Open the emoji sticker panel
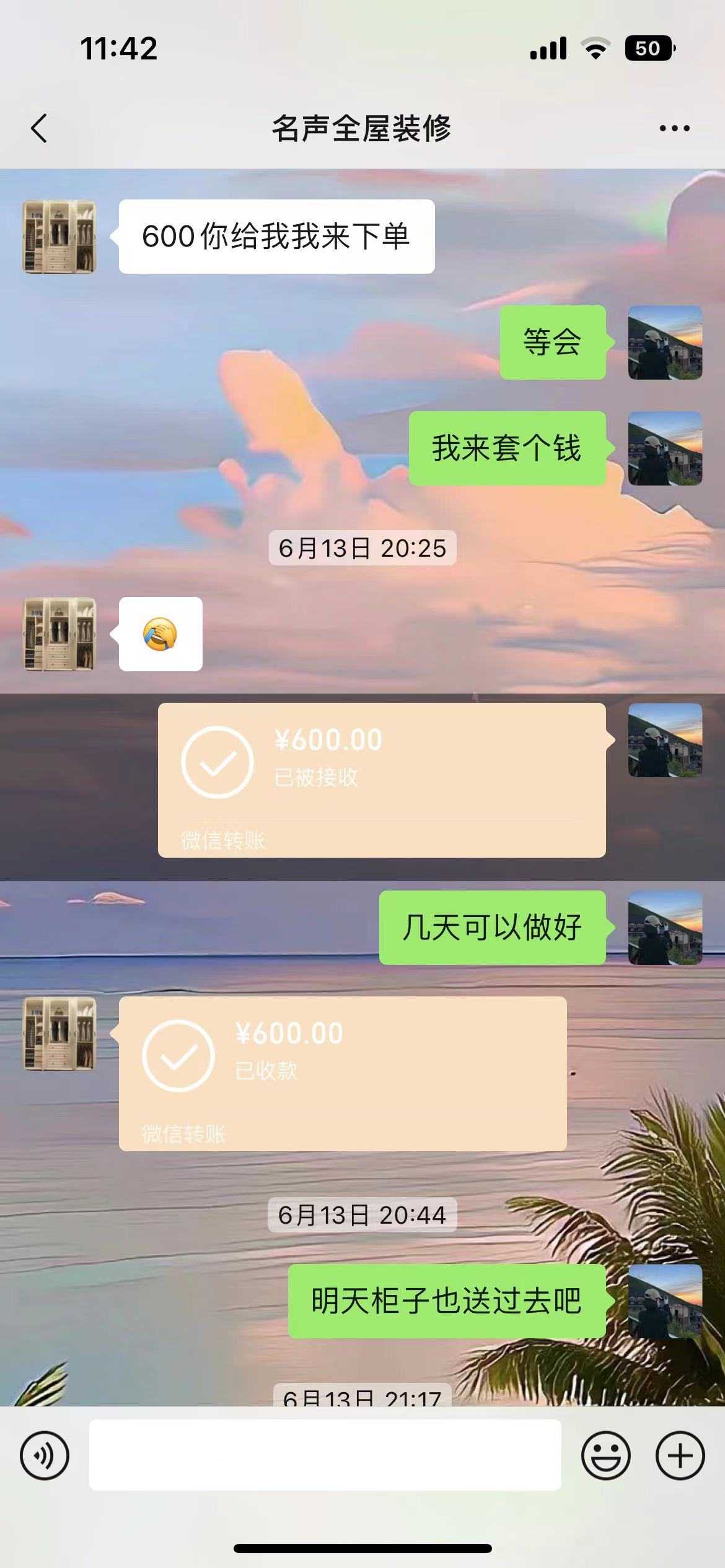This screenshot has height=1568, width=725. click(605, 1455)
